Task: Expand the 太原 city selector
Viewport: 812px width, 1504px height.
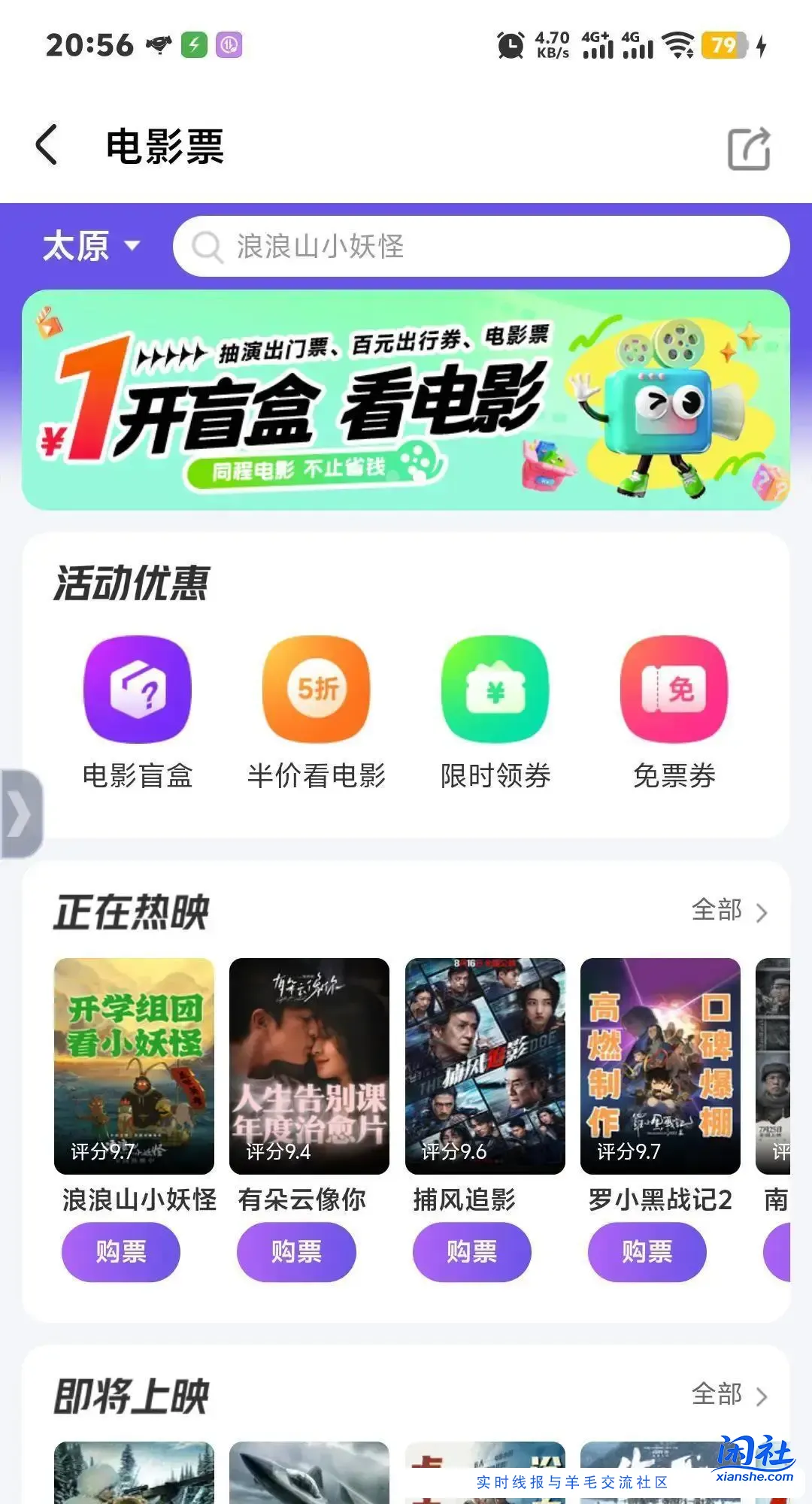Action: point(89,245)
